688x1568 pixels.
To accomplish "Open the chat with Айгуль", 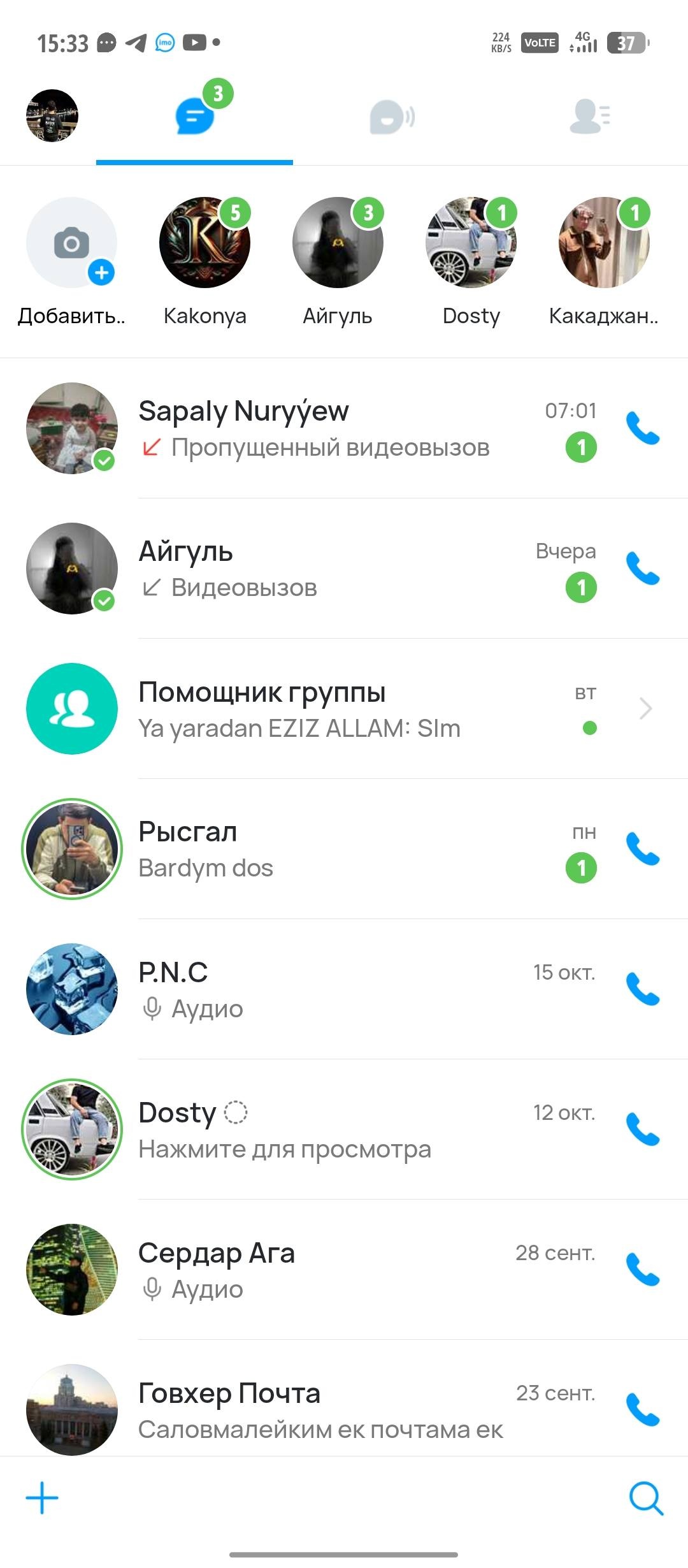I will tap(331, 569).
